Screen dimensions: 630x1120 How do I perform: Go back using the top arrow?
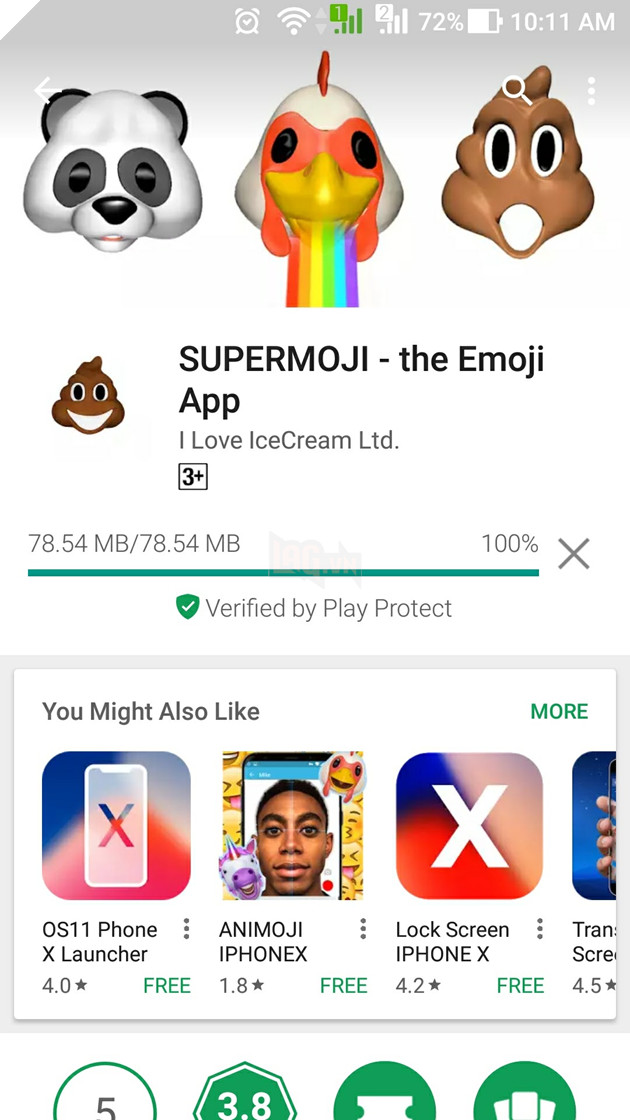tap(46, 91)
